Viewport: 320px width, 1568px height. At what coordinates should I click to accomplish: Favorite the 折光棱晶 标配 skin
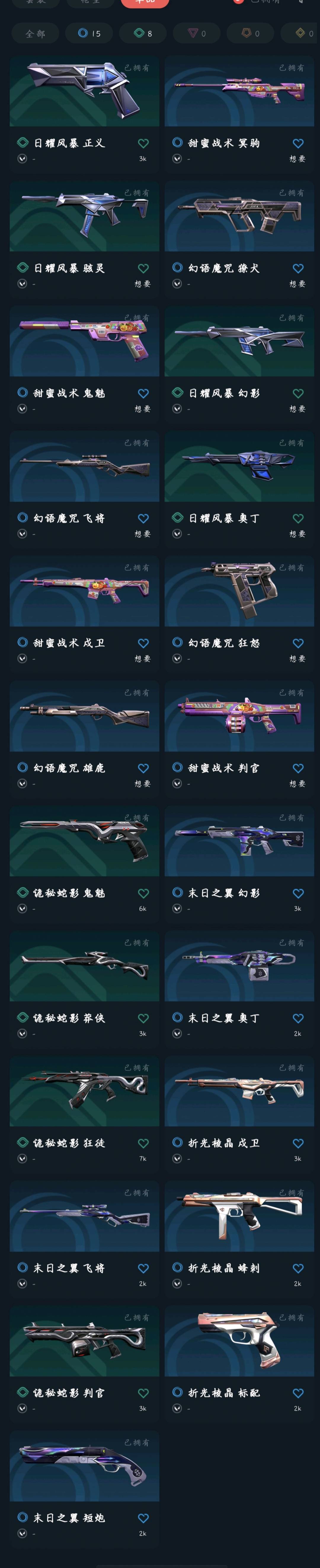[298, 1393]
